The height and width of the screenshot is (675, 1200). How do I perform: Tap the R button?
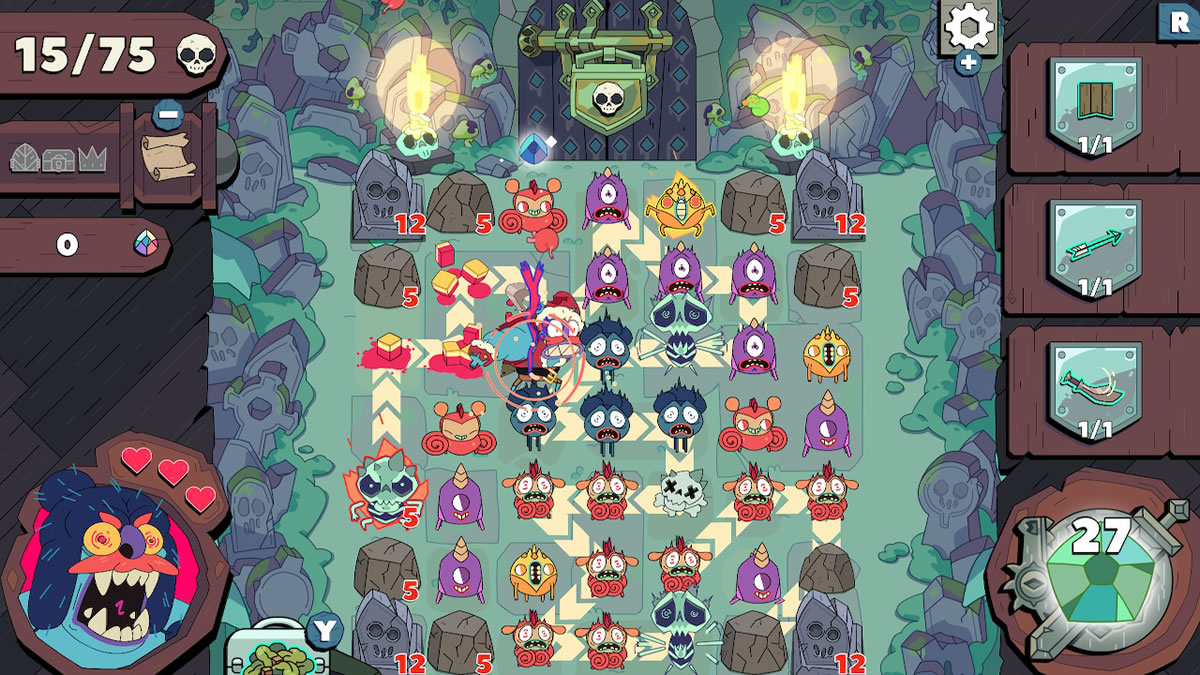1176,22
